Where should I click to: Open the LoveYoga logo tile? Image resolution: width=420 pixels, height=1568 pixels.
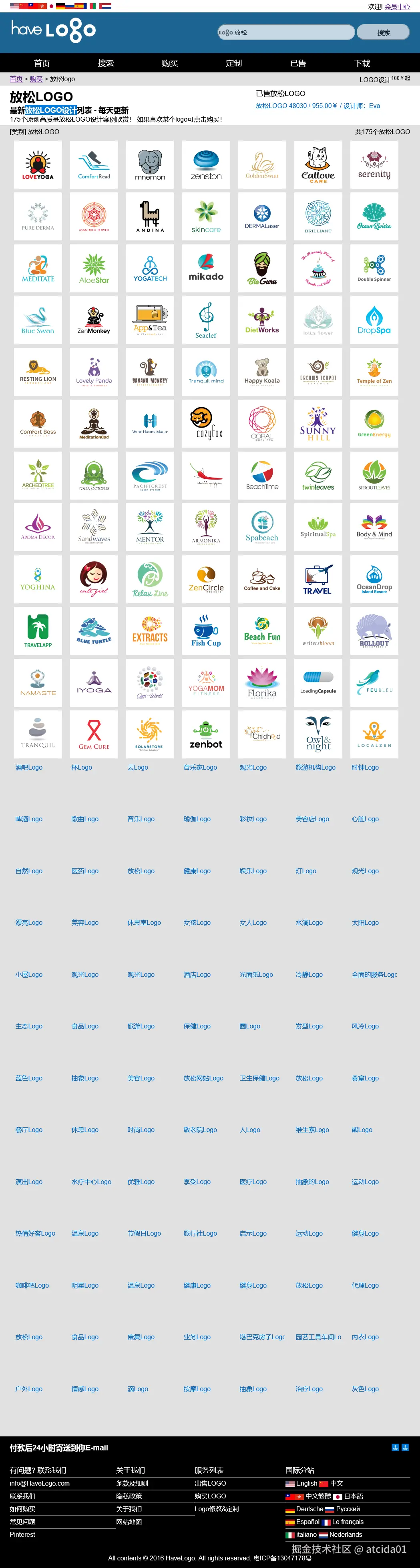38,165
